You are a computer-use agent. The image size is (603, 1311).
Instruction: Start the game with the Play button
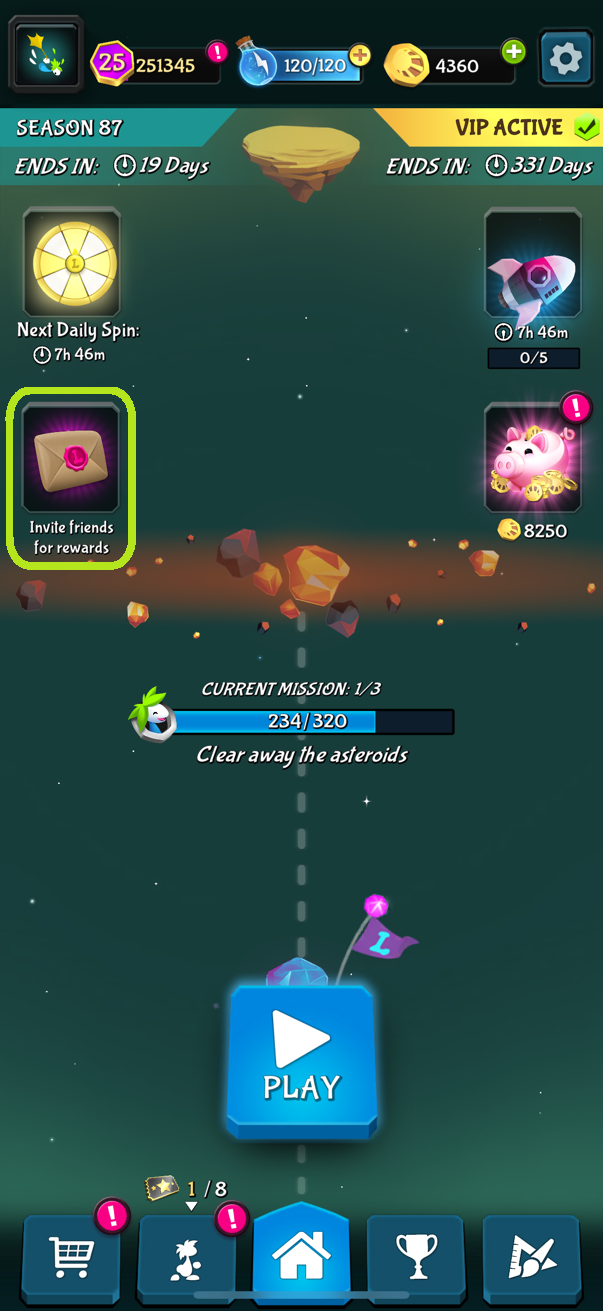click(x=301, y=1062)
